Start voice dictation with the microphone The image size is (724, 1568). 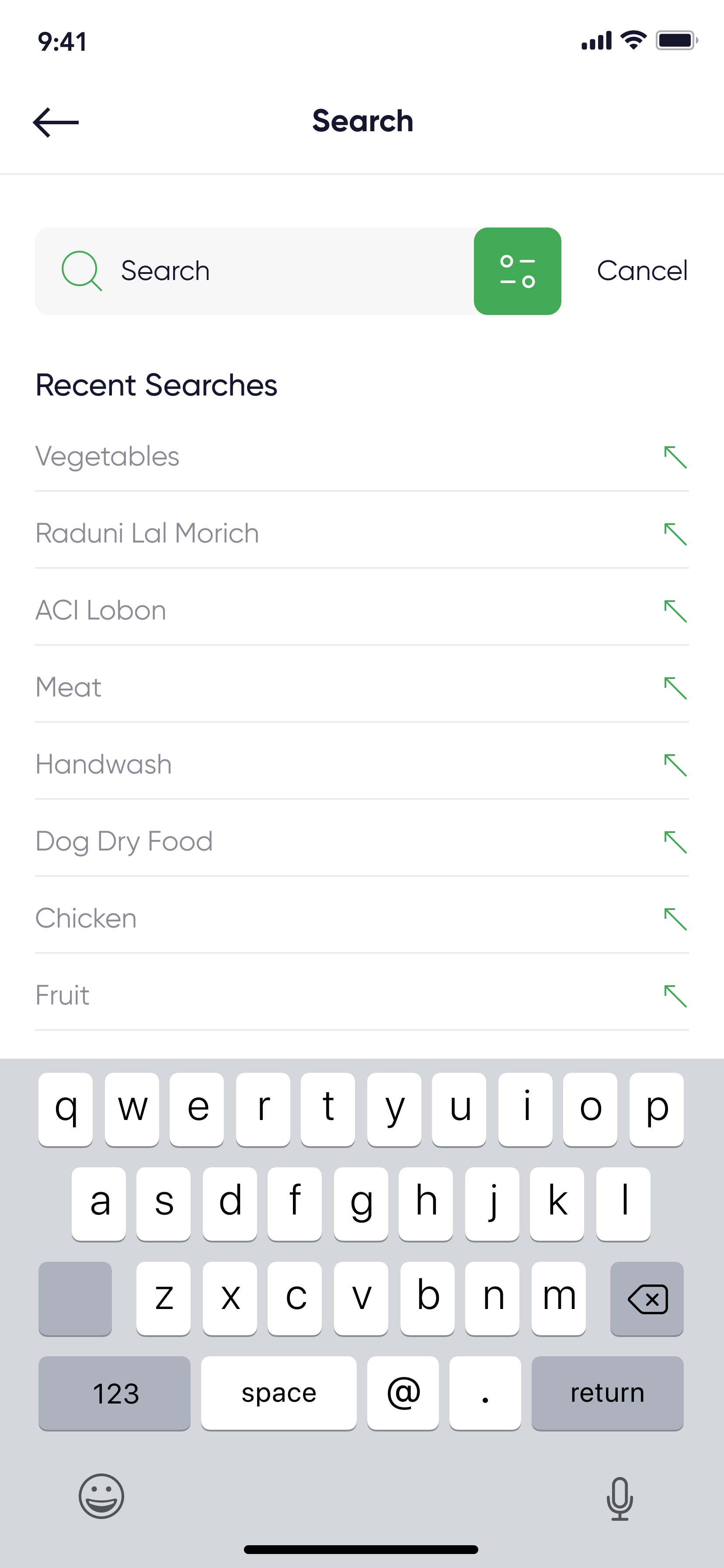click(620, 1498)
